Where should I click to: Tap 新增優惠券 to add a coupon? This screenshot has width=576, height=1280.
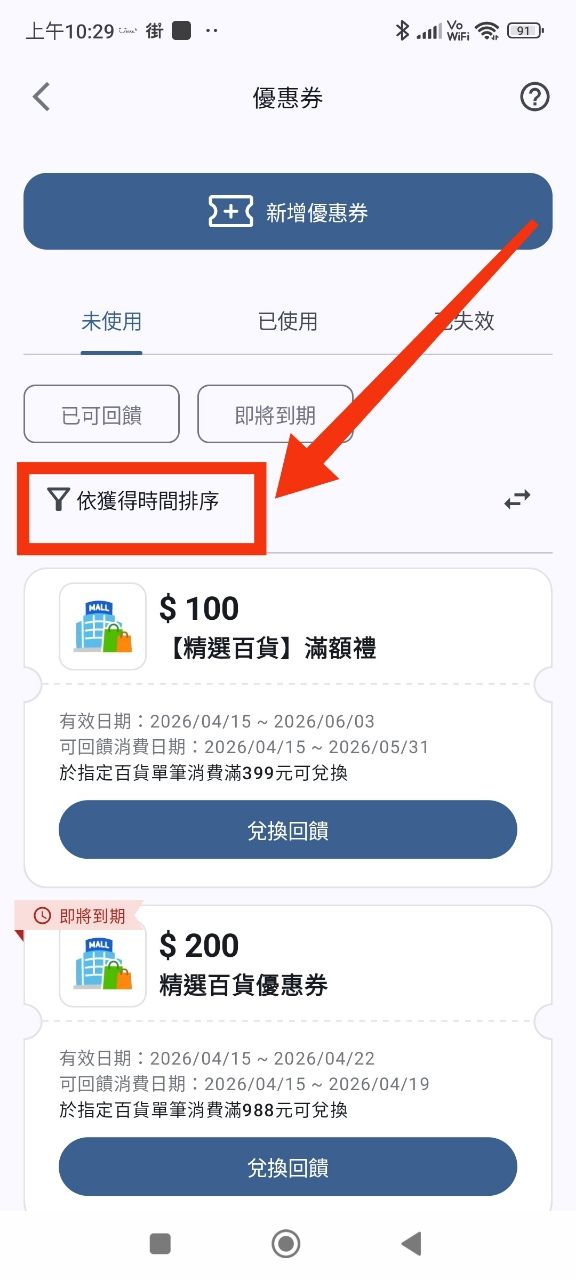click(x=288, y=212)
